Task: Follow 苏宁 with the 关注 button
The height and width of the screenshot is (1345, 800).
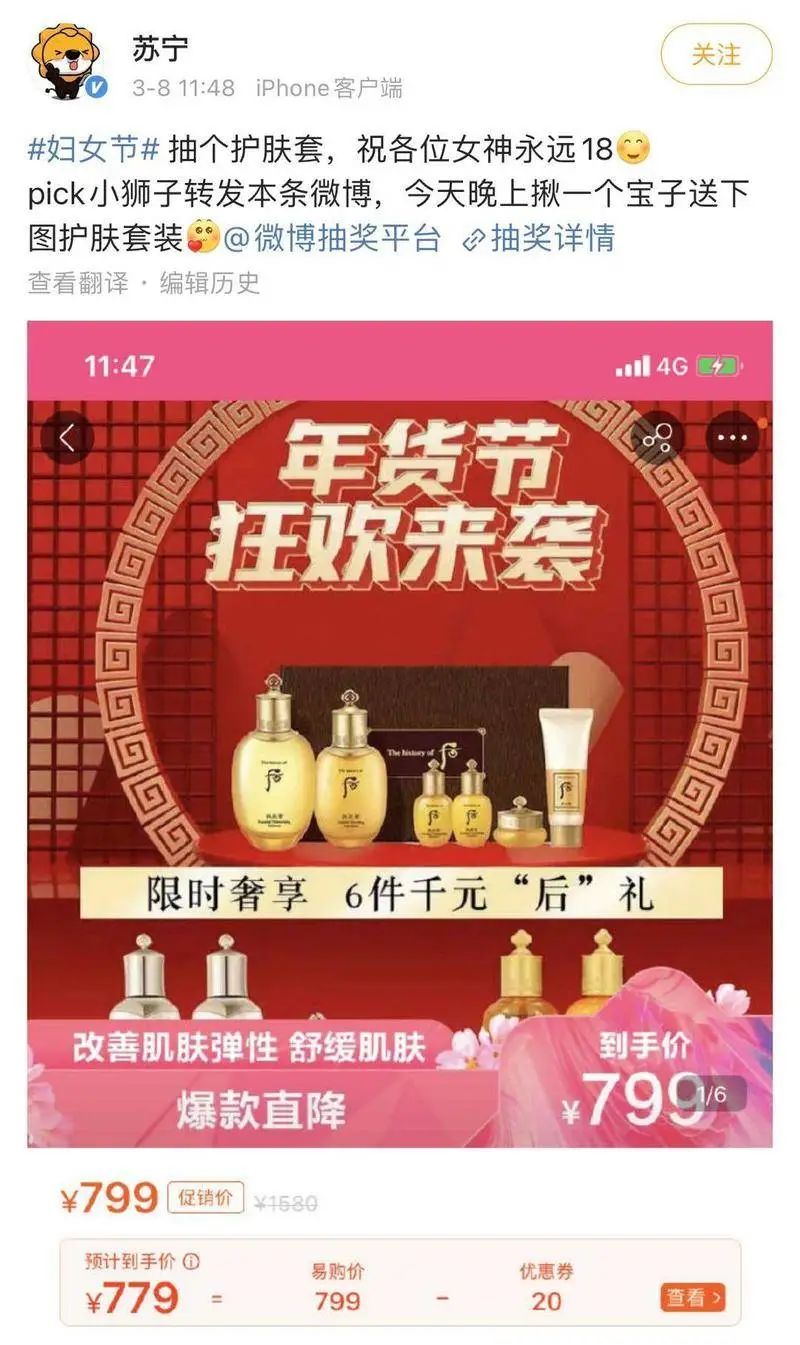Action: pos(716,54)
